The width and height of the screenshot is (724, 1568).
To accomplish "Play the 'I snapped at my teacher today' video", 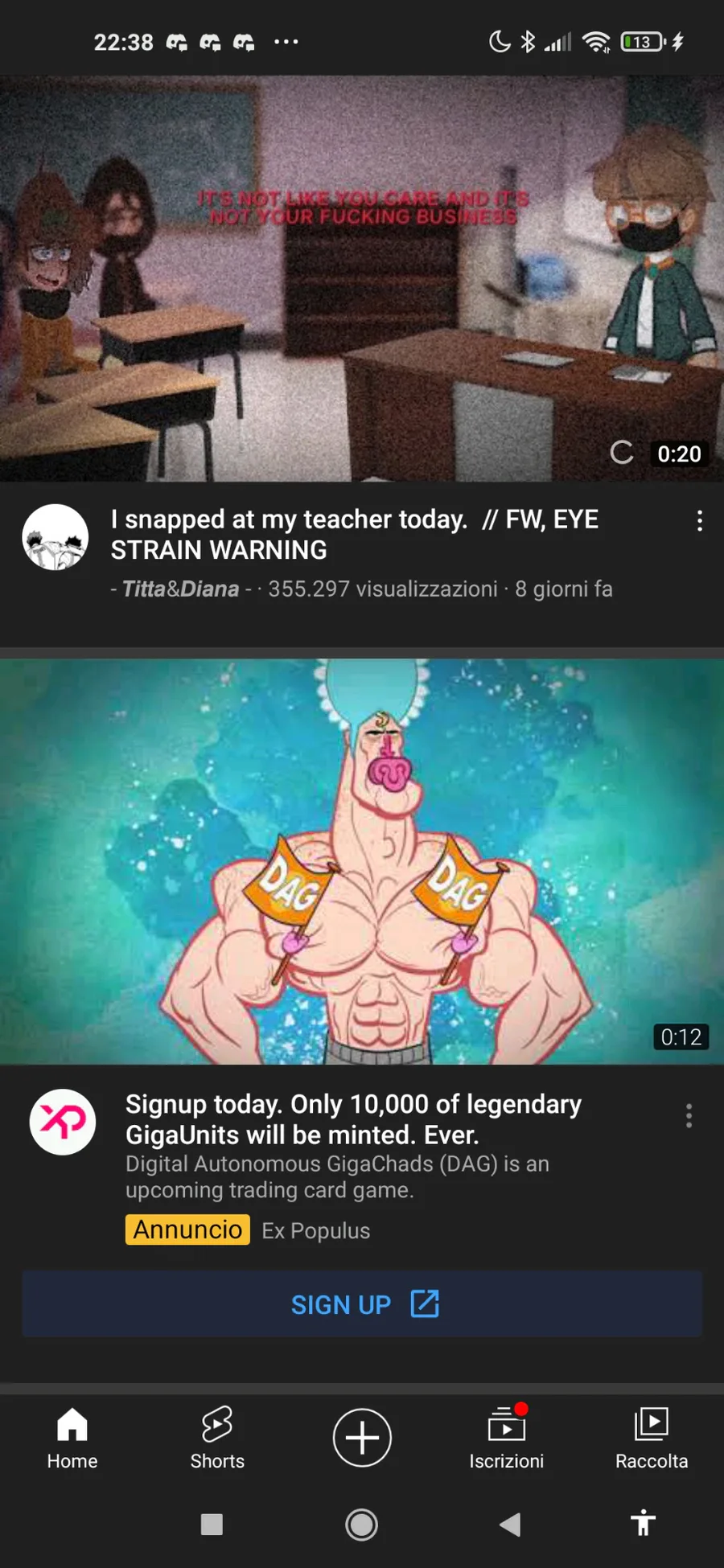I will 362,279.
